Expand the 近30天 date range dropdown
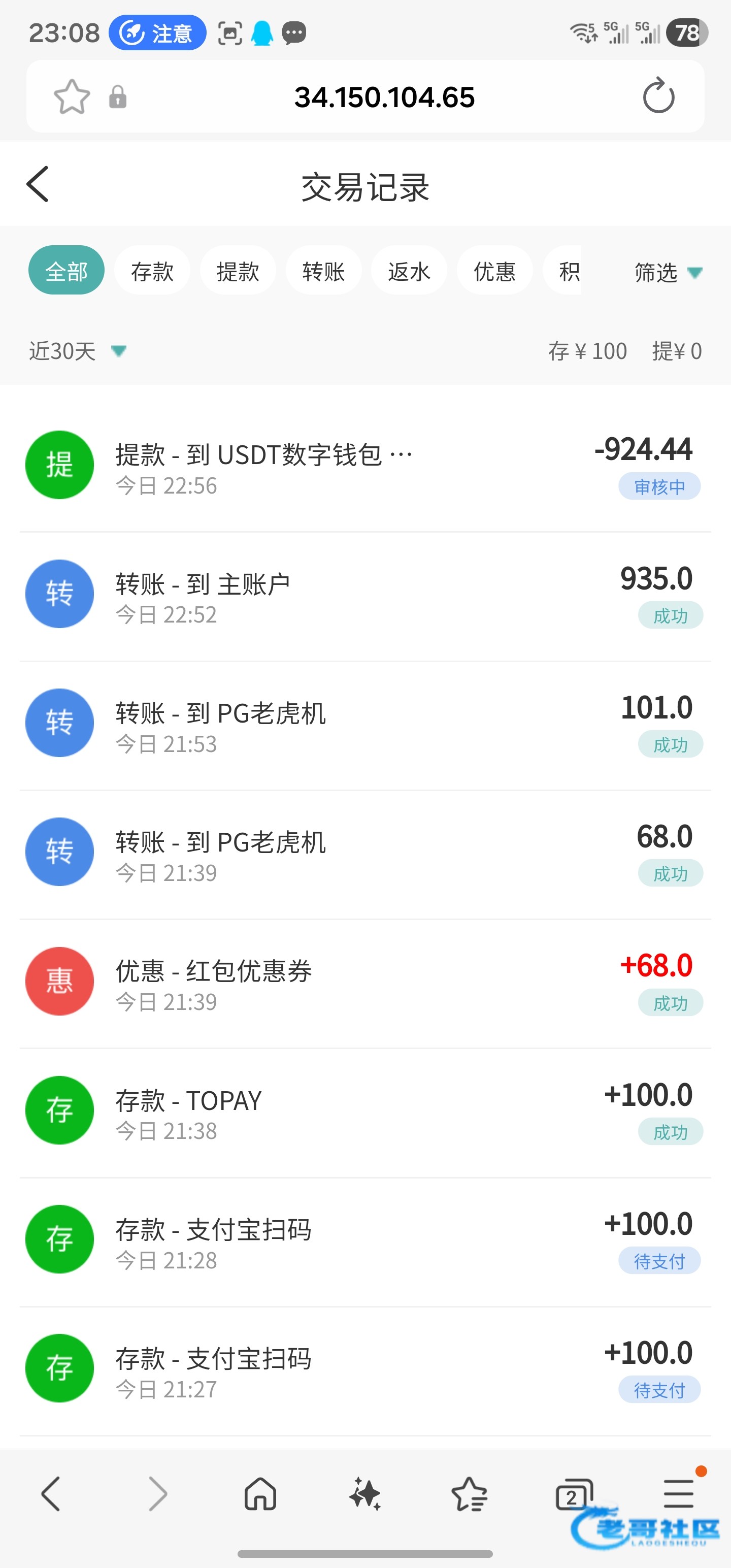Image resolution: width=731 pixels, height=1568 pixels. (77, 351)
